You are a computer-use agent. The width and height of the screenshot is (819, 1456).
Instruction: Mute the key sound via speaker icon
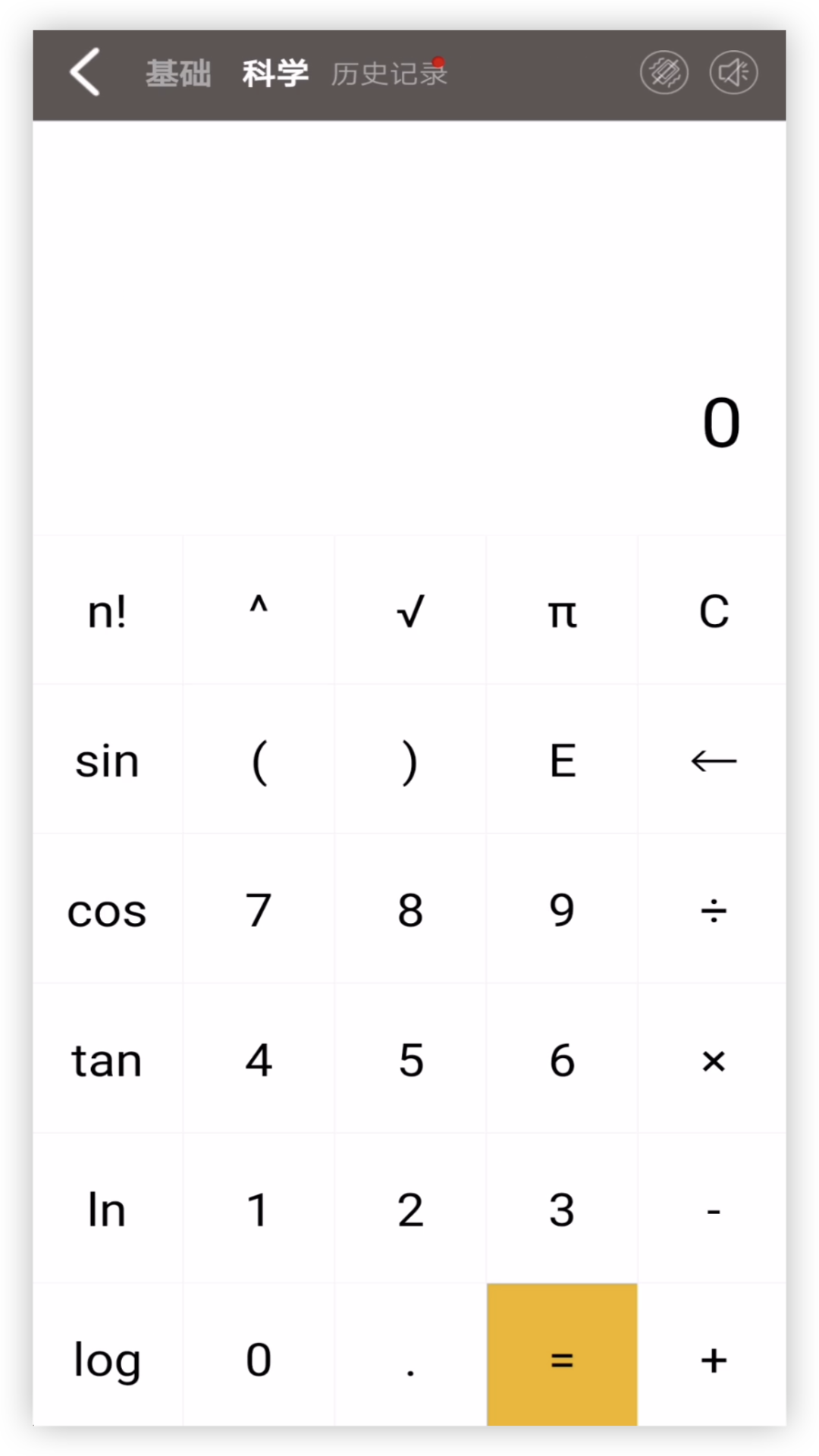coord(733,73)
